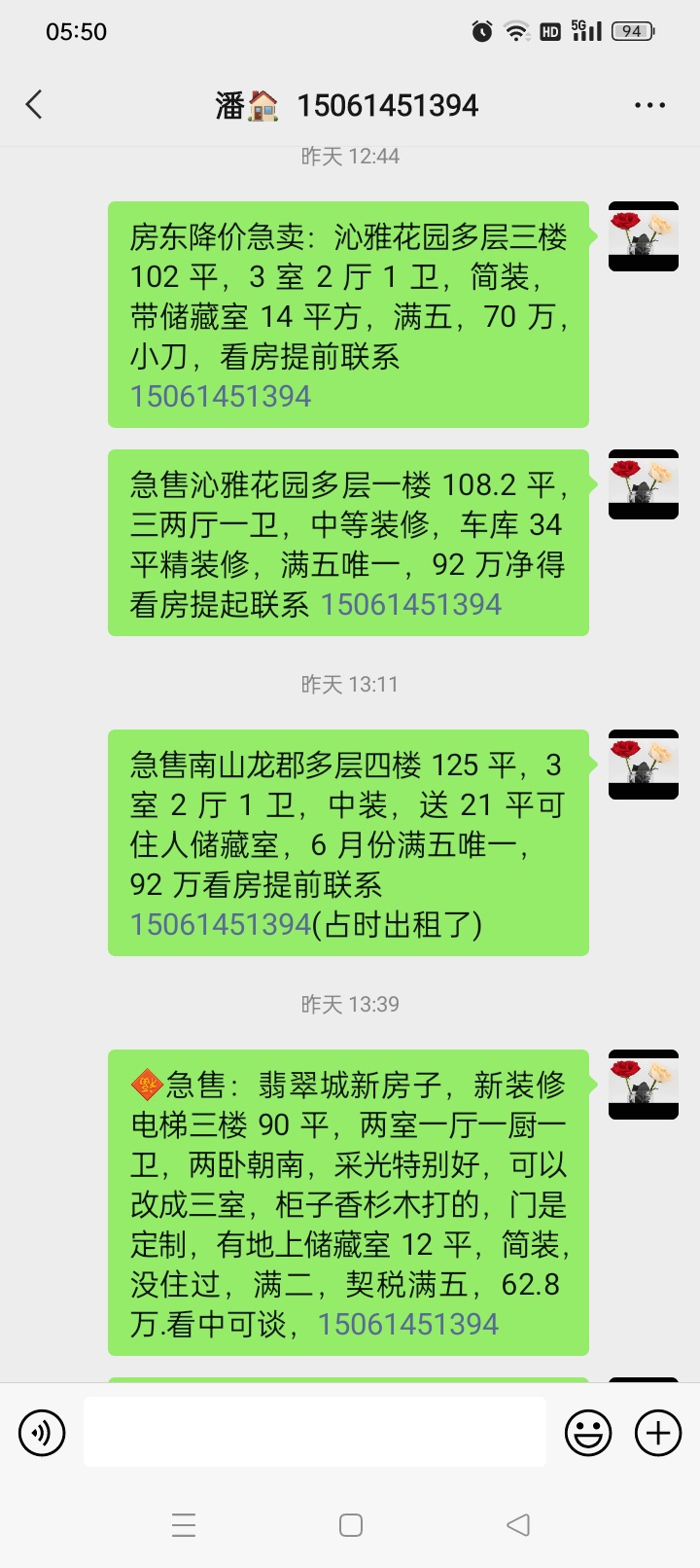Tap the phone number in the 南山龙郡 message

(x=221, y=925)
